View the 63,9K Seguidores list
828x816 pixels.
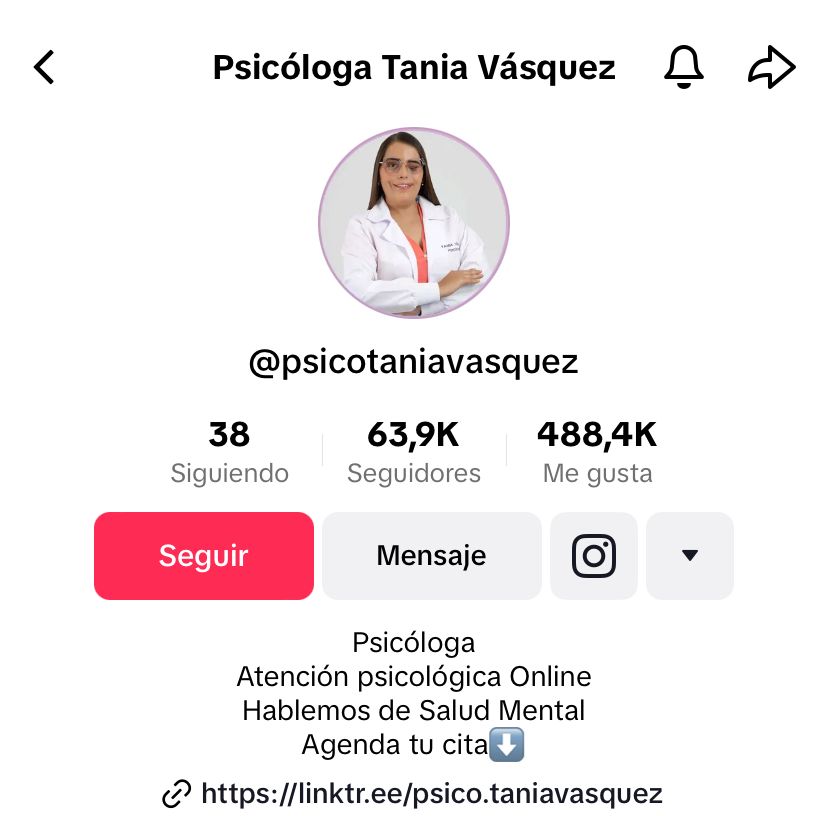[413, 452]
